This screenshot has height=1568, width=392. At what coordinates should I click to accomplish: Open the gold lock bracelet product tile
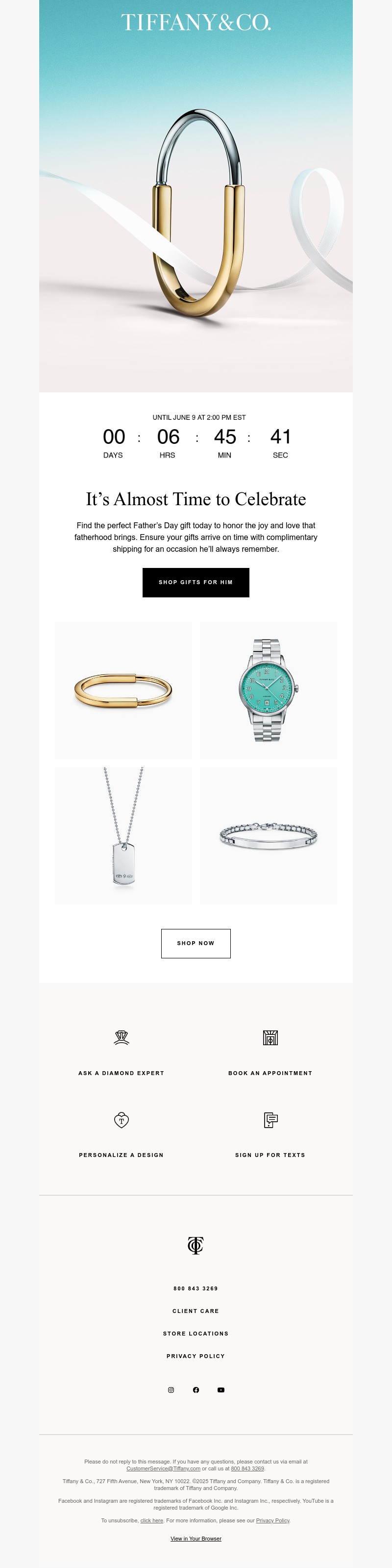pyautogui.click(x=123, y=690)
